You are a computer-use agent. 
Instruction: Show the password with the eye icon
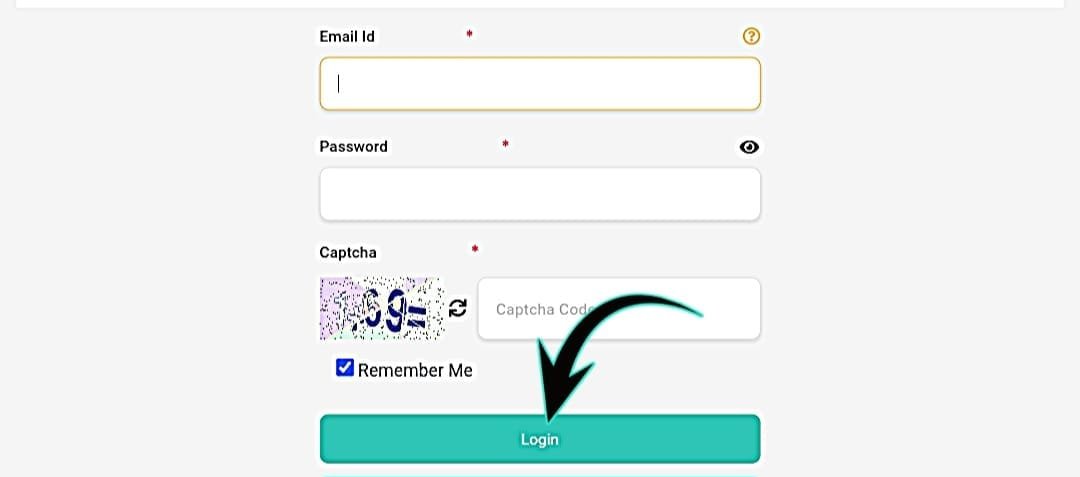749,147
